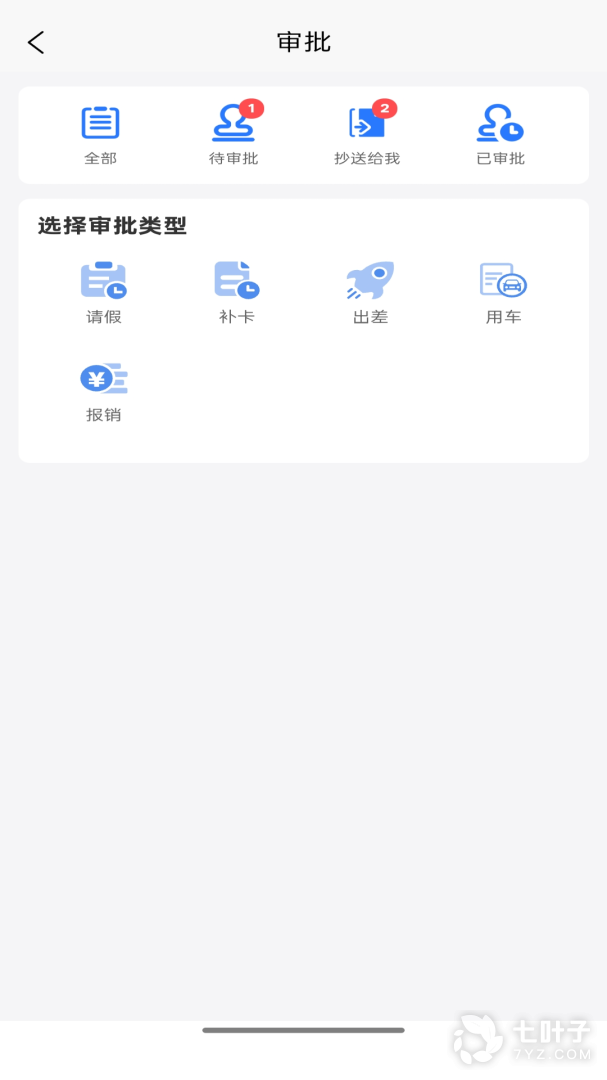Go back from the 审批 screen

click(x=36, y=42)
